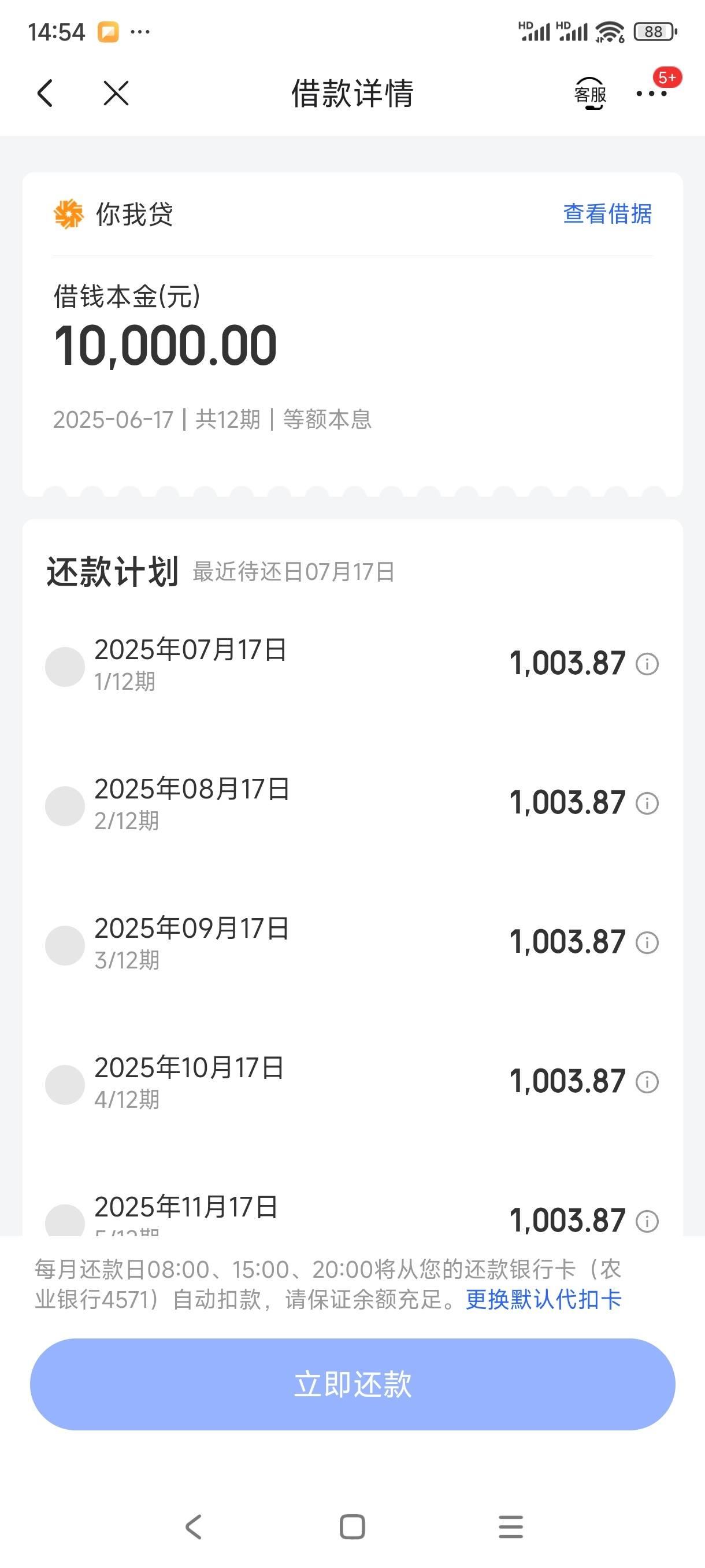Show info for the 2025年11月17日 installment amount
The width and height of the screenshot is (705, 1568).
click(647, 1221)
